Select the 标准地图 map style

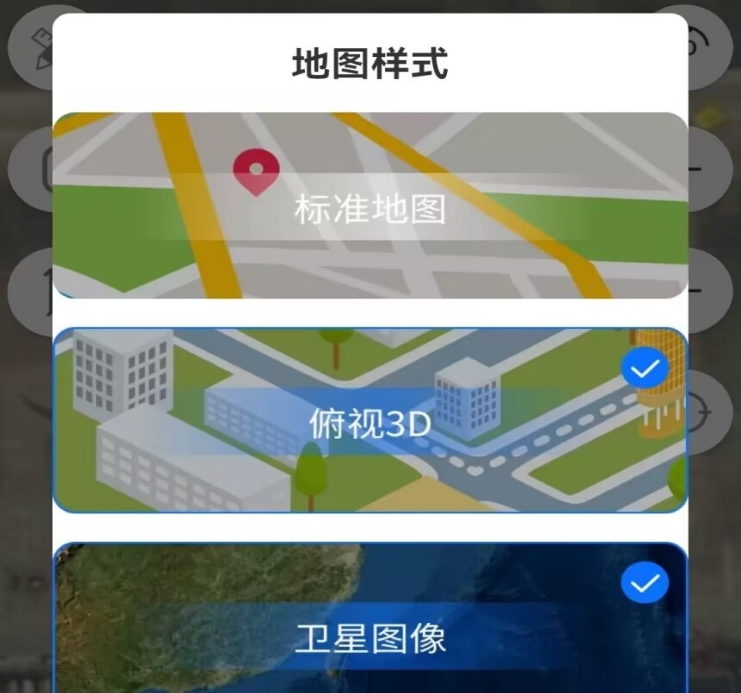370,206
